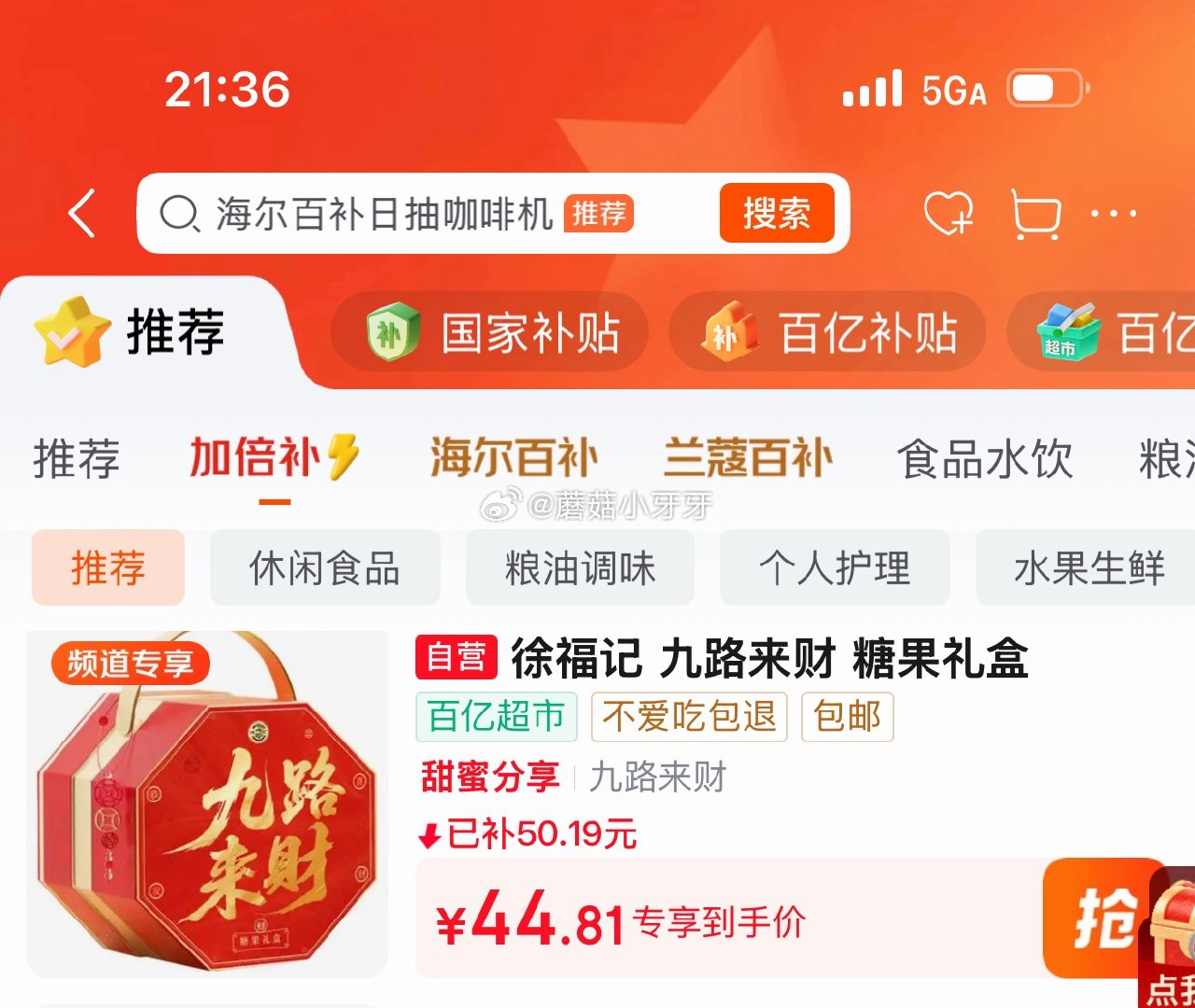The height and width of the screenshot is (1008, 1195).
Task: Go back with the arrow icon
Action: tap(82, 214)
